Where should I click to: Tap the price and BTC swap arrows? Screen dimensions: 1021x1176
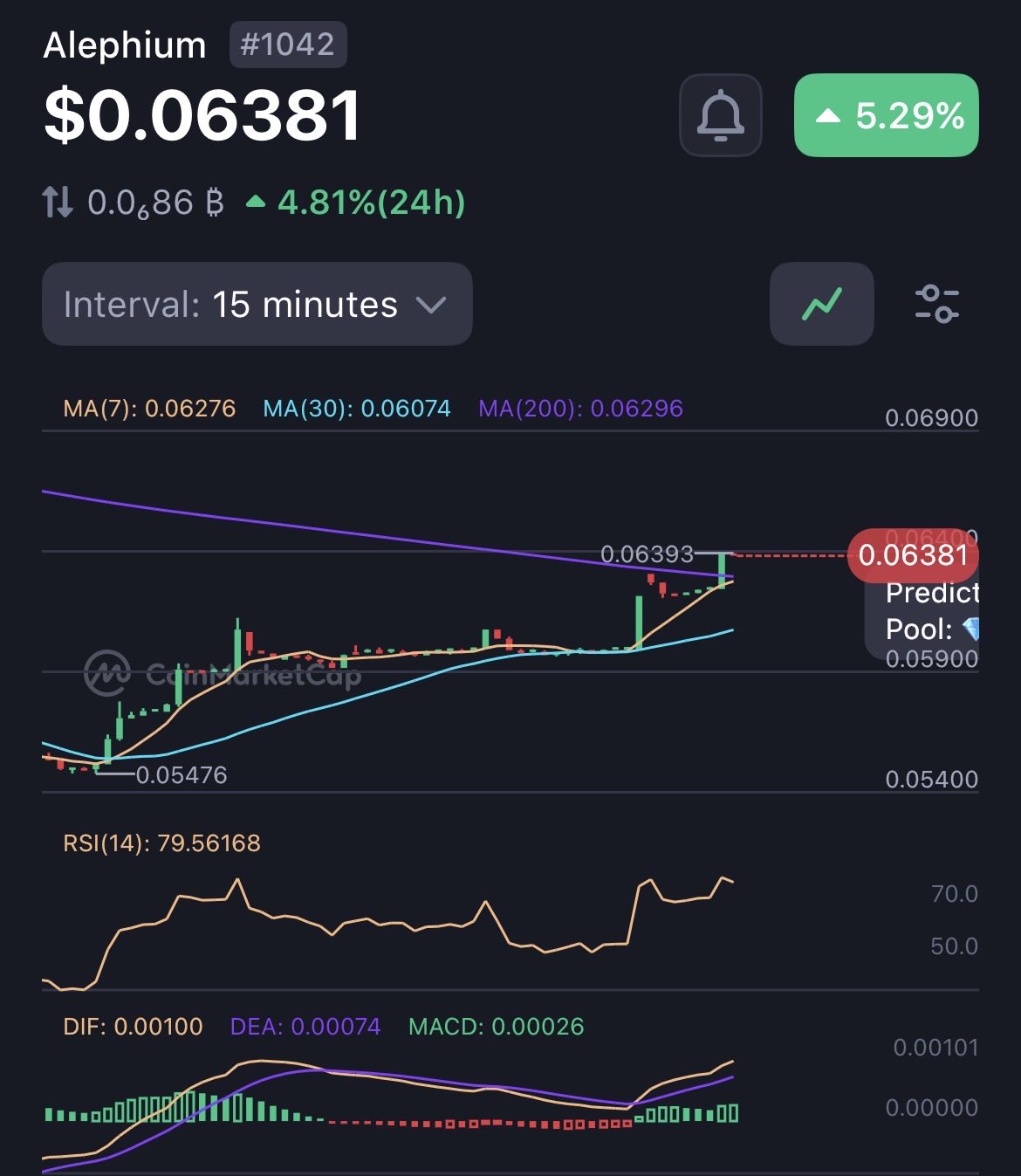coord(58,203)
